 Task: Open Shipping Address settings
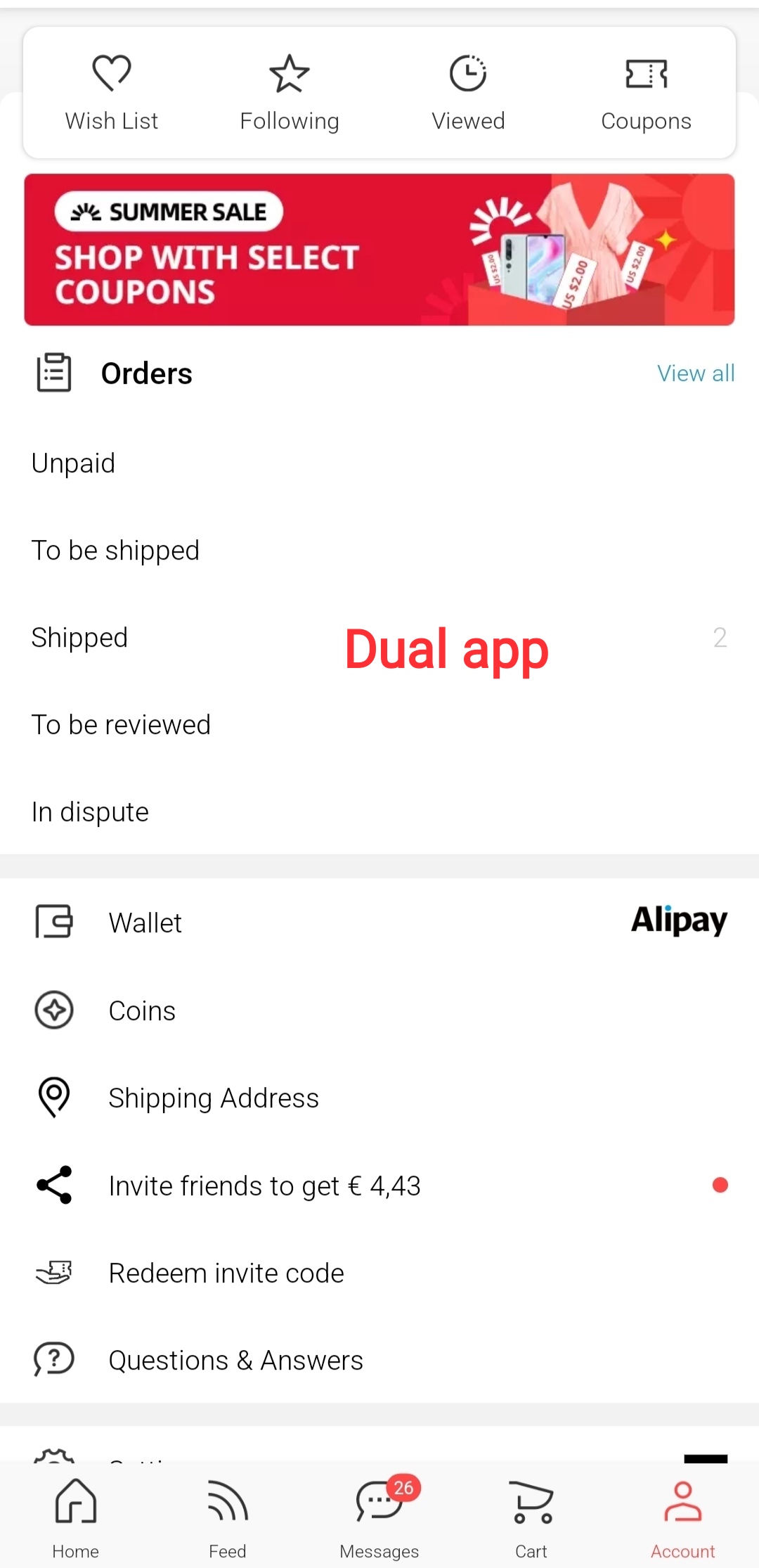coord(379,1098)
